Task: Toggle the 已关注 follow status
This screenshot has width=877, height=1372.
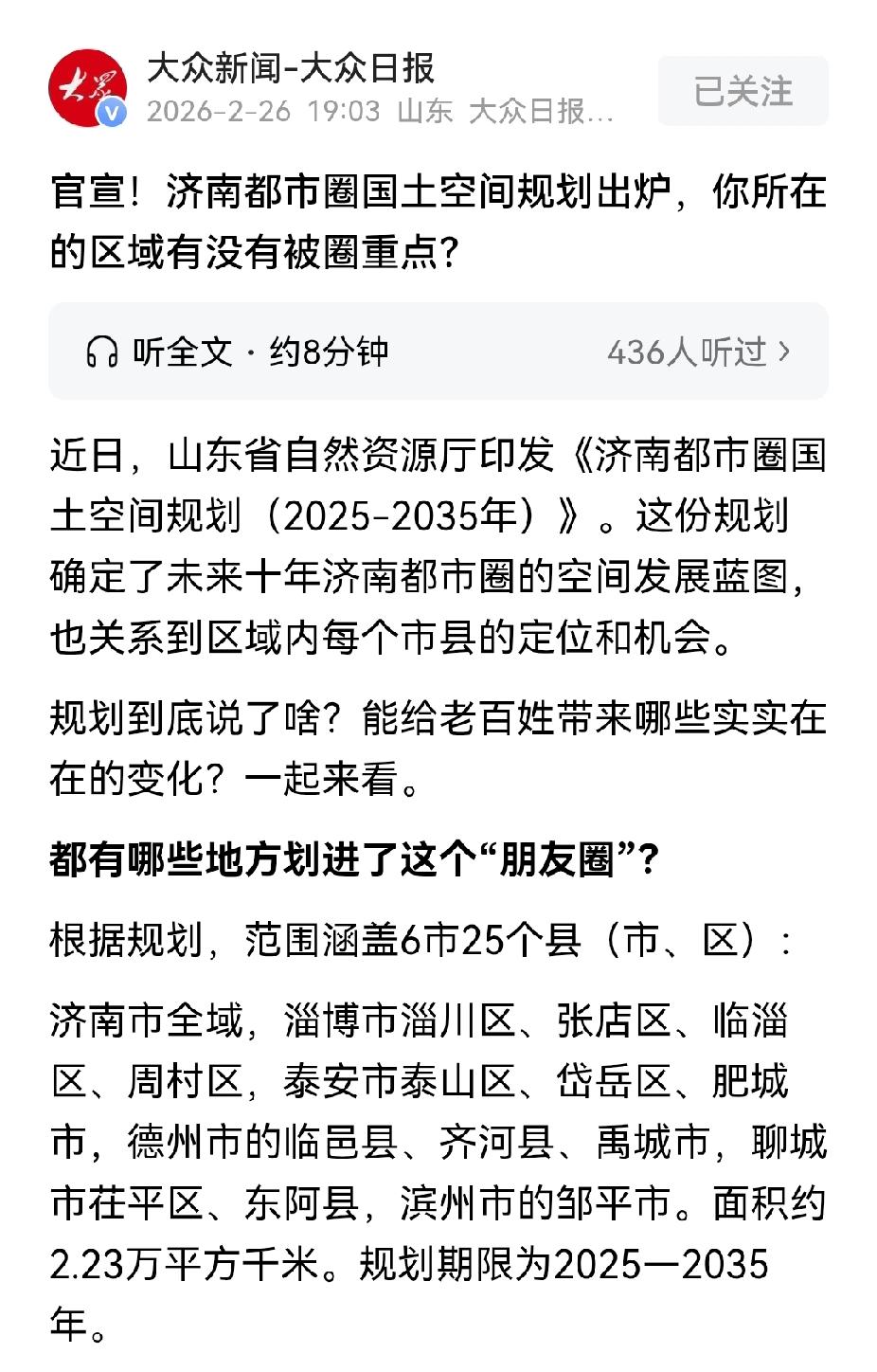Action: tap(743, 91)
